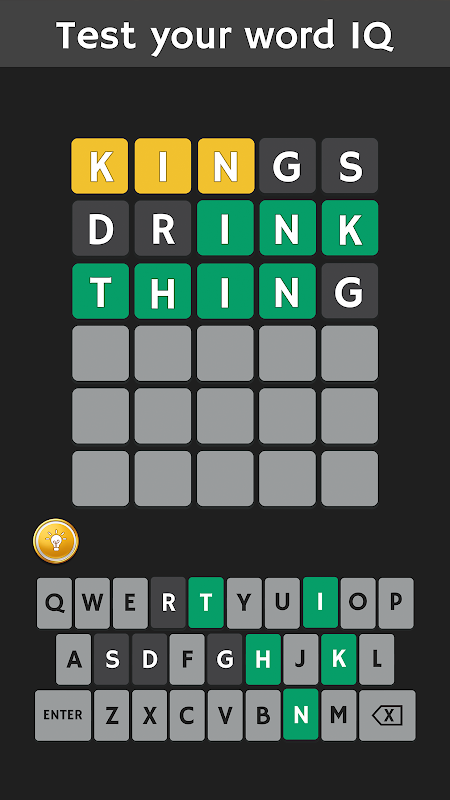Enter the green letter H

click(263, 659)
